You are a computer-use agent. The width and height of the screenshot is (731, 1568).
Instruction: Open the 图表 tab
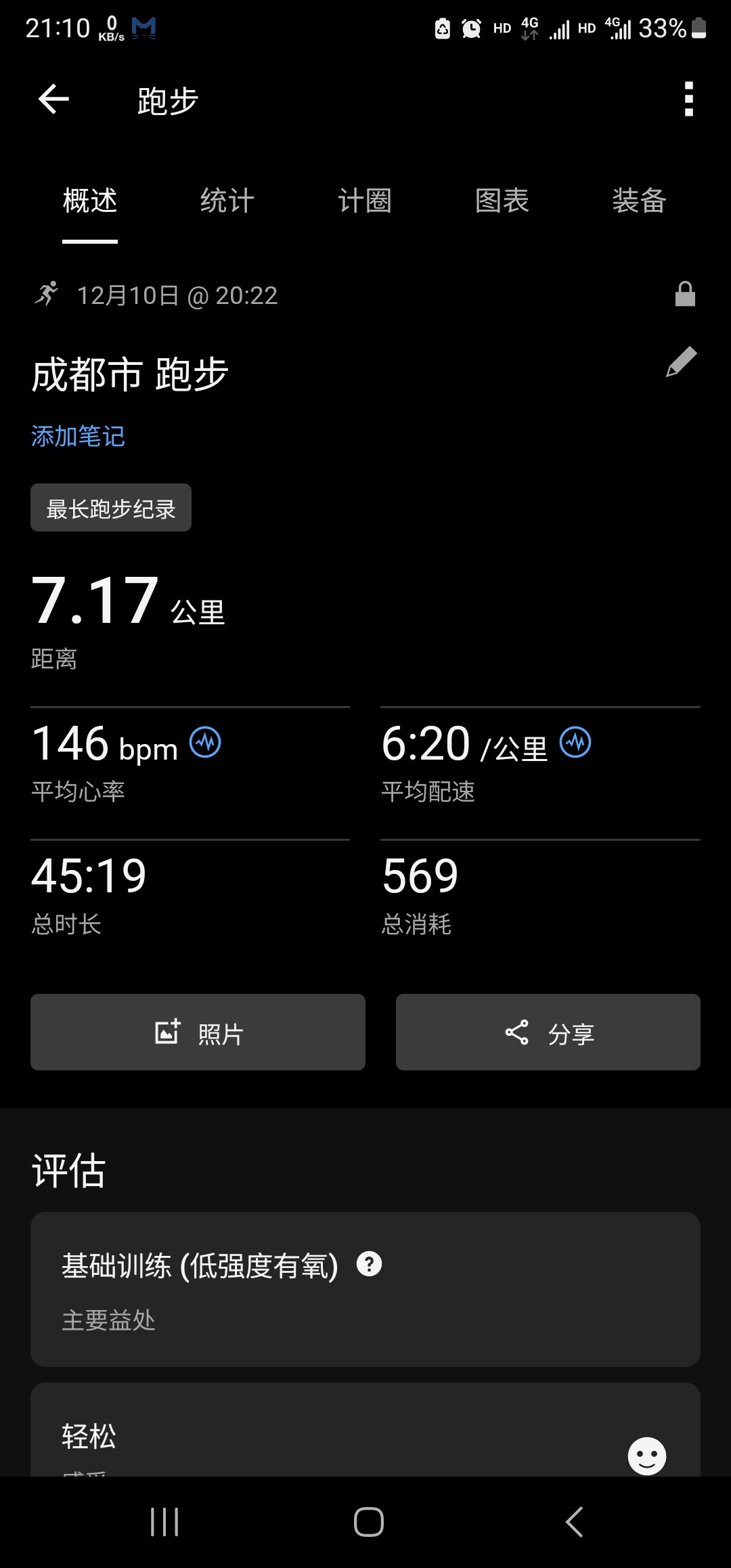coord(502,201)
